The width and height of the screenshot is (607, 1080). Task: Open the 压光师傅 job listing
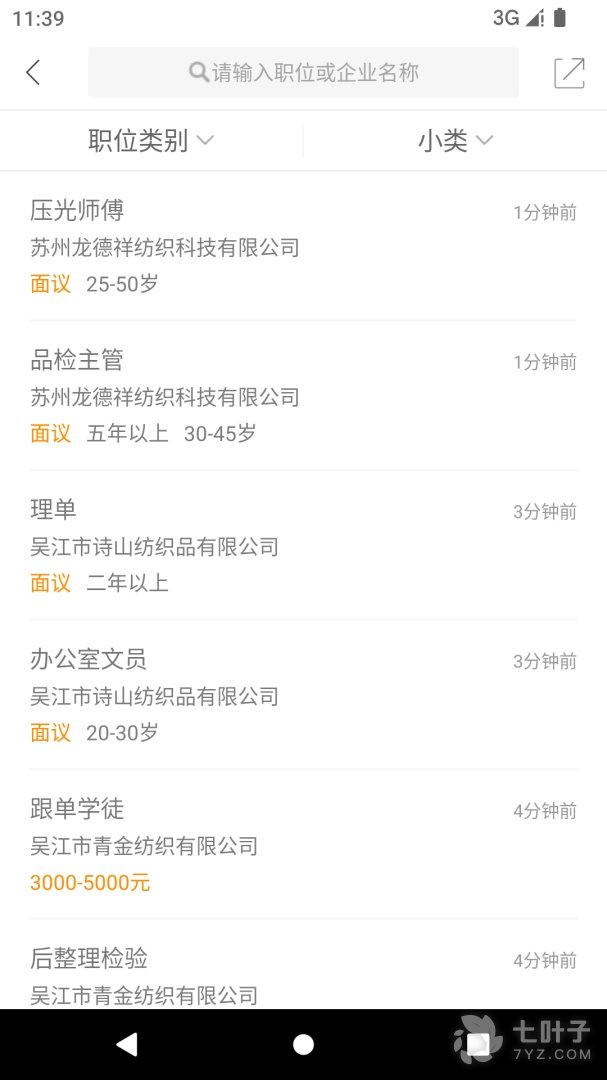pos(303,246)
